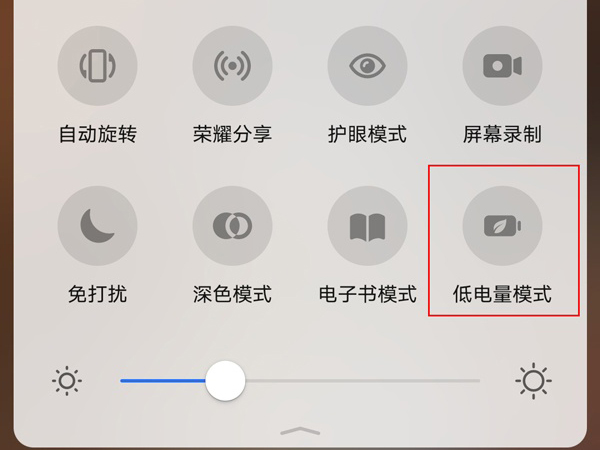Start screen recording (屏幕录制)

click(x=502, y=66)
